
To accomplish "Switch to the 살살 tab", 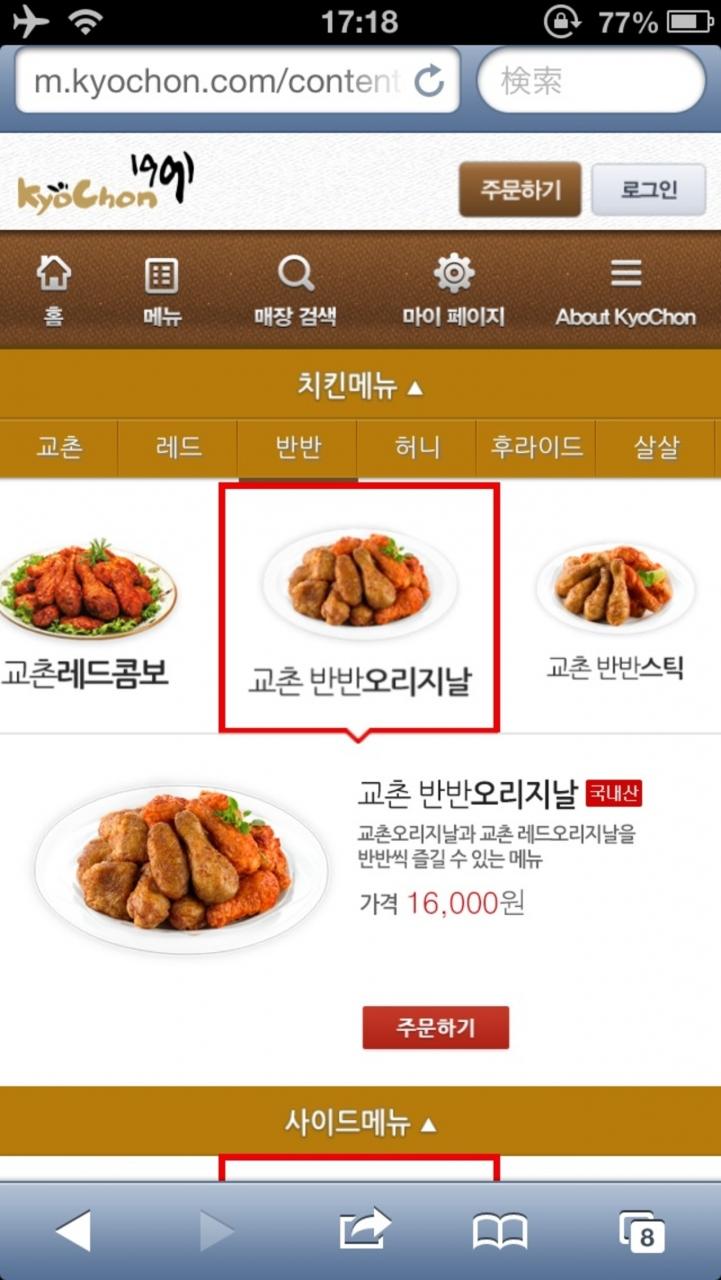I will point(656,446).
